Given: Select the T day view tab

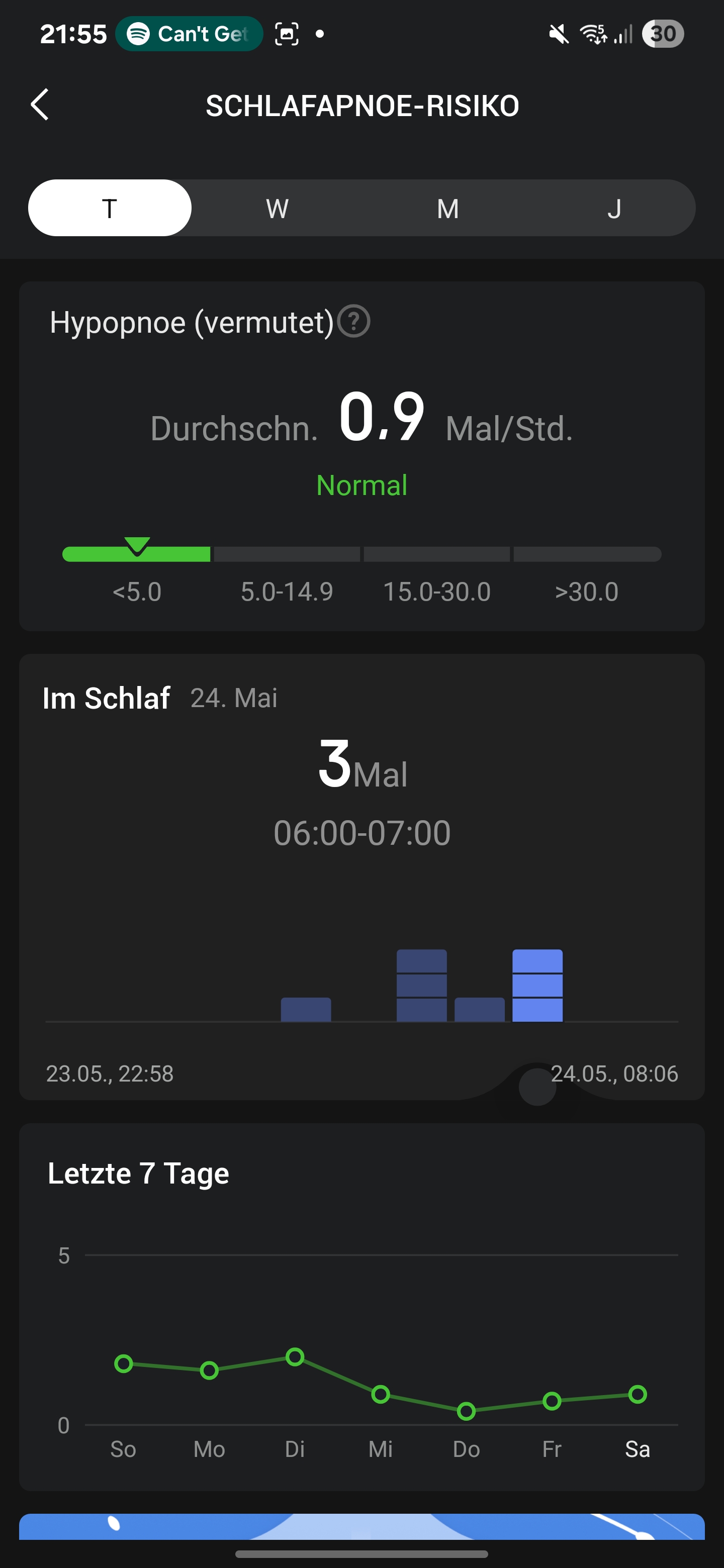Looking at the screenshot, I should (x=110, y=208).
